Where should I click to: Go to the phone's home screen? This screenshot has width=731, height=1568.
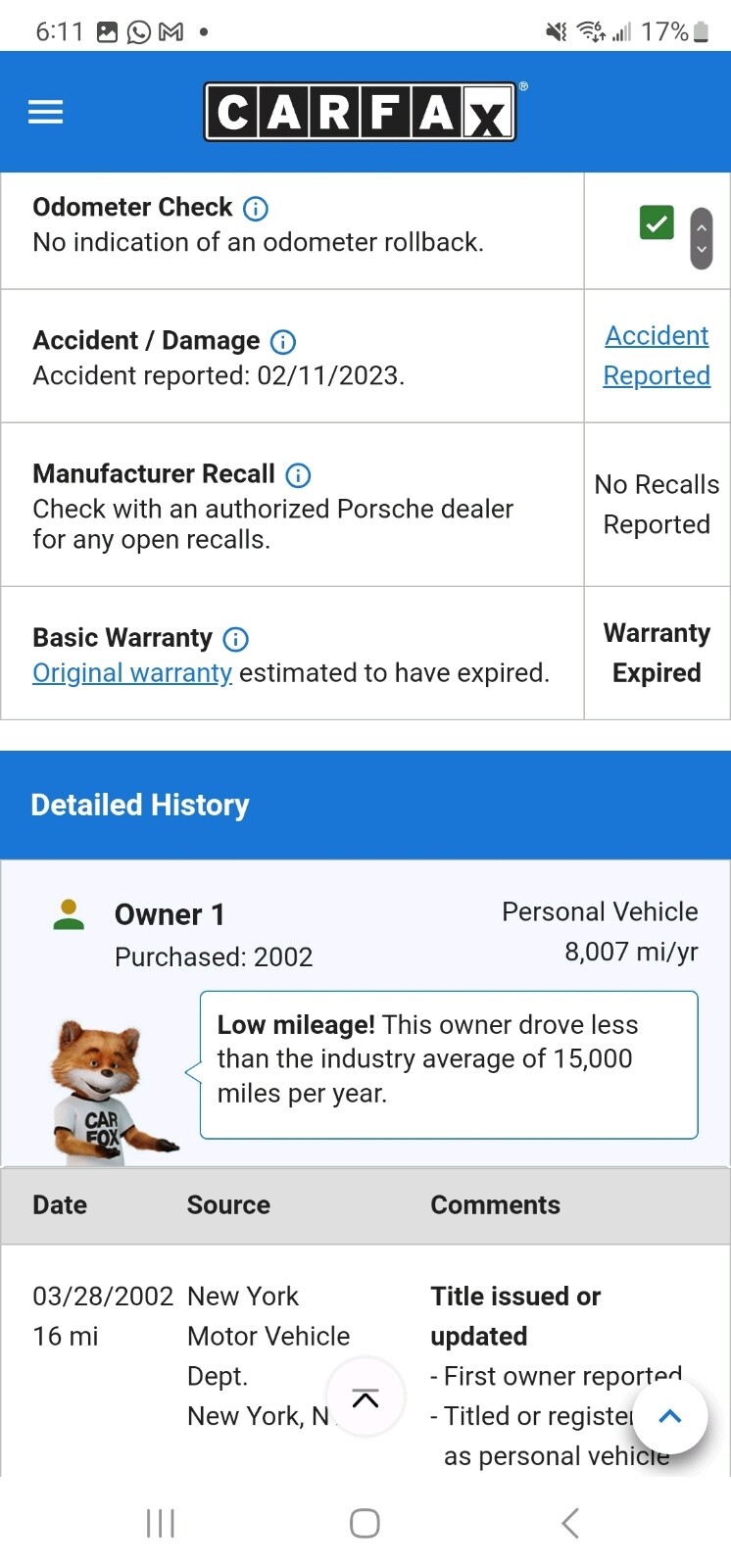tap(365, 1523)
